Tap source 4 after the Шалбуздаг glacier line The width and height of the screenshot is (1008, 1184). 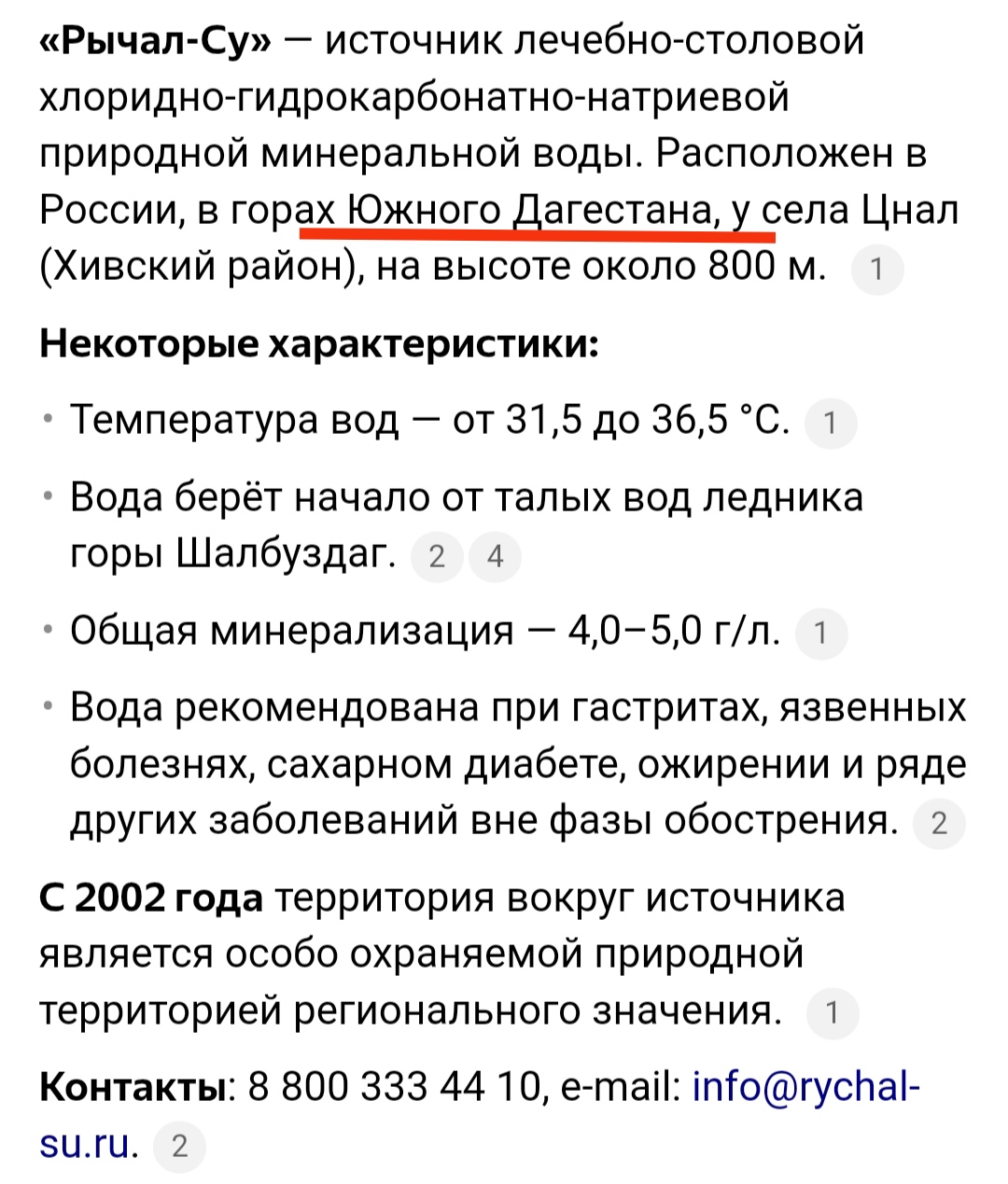coord(495,557)
